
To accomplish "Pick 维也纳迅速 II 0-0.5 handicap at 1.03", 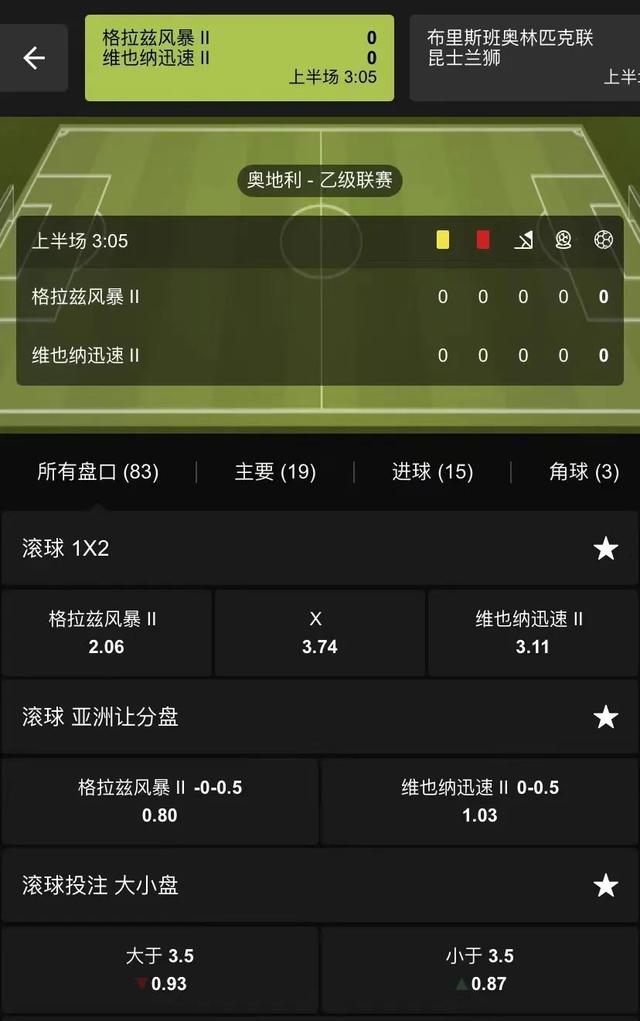I will coord(480,801).
